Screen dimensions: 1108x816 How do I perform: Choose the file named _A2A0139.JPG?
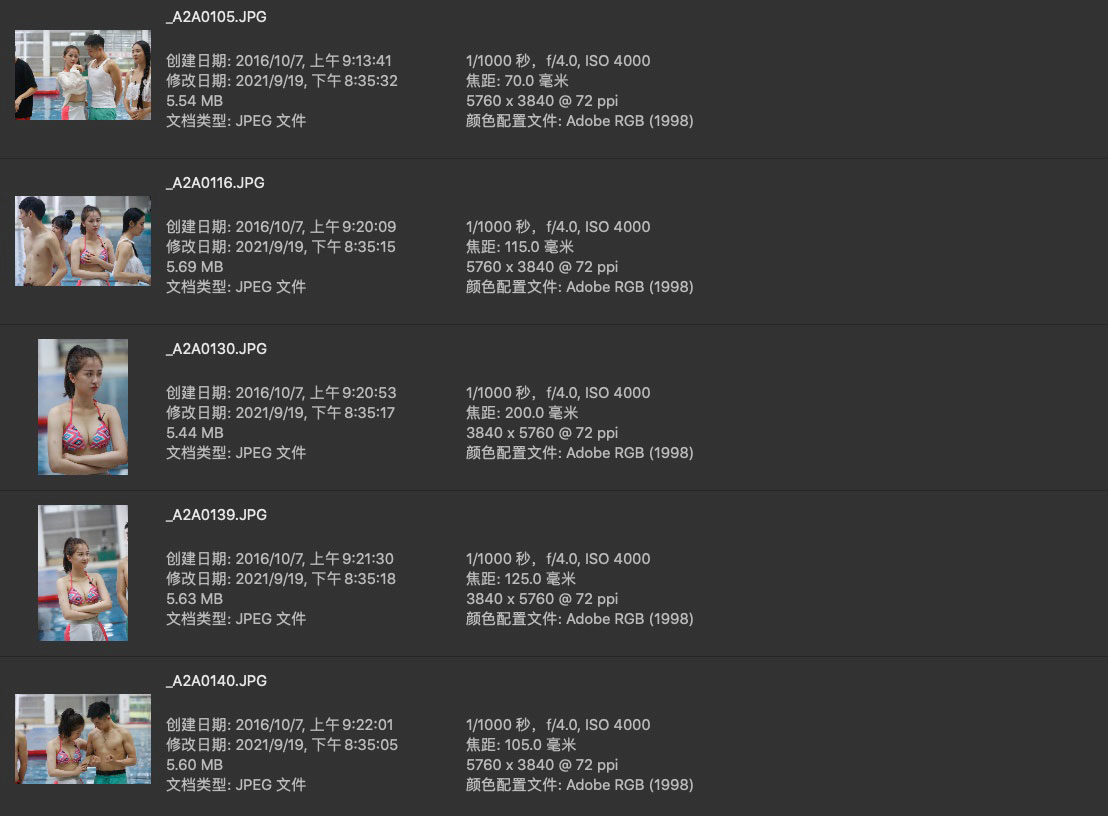pos(216,515)
